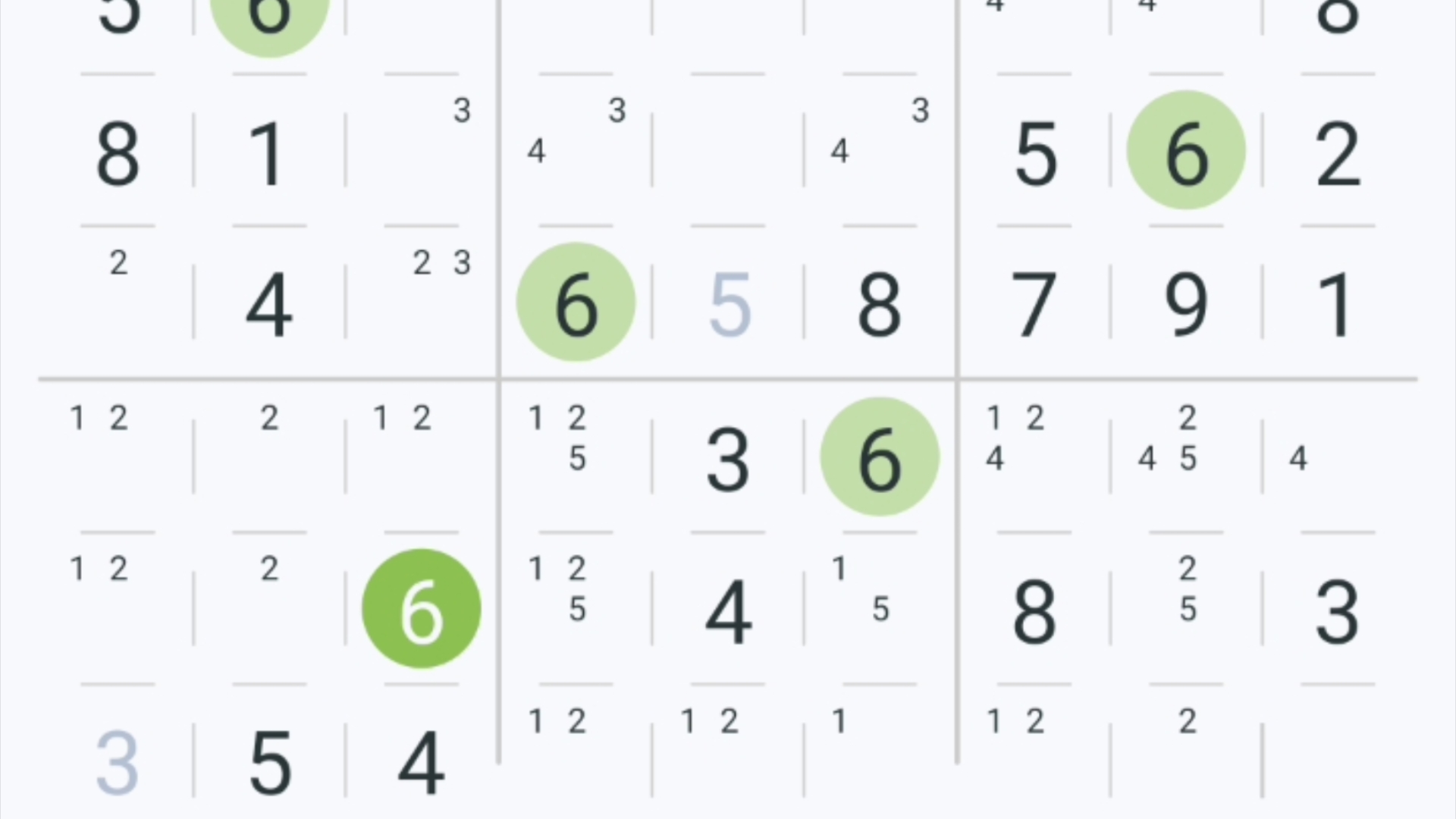Select the cell with notes 2 4 5
Image resolution: width=1456 pixels, height=819 pixels.
1186,455
